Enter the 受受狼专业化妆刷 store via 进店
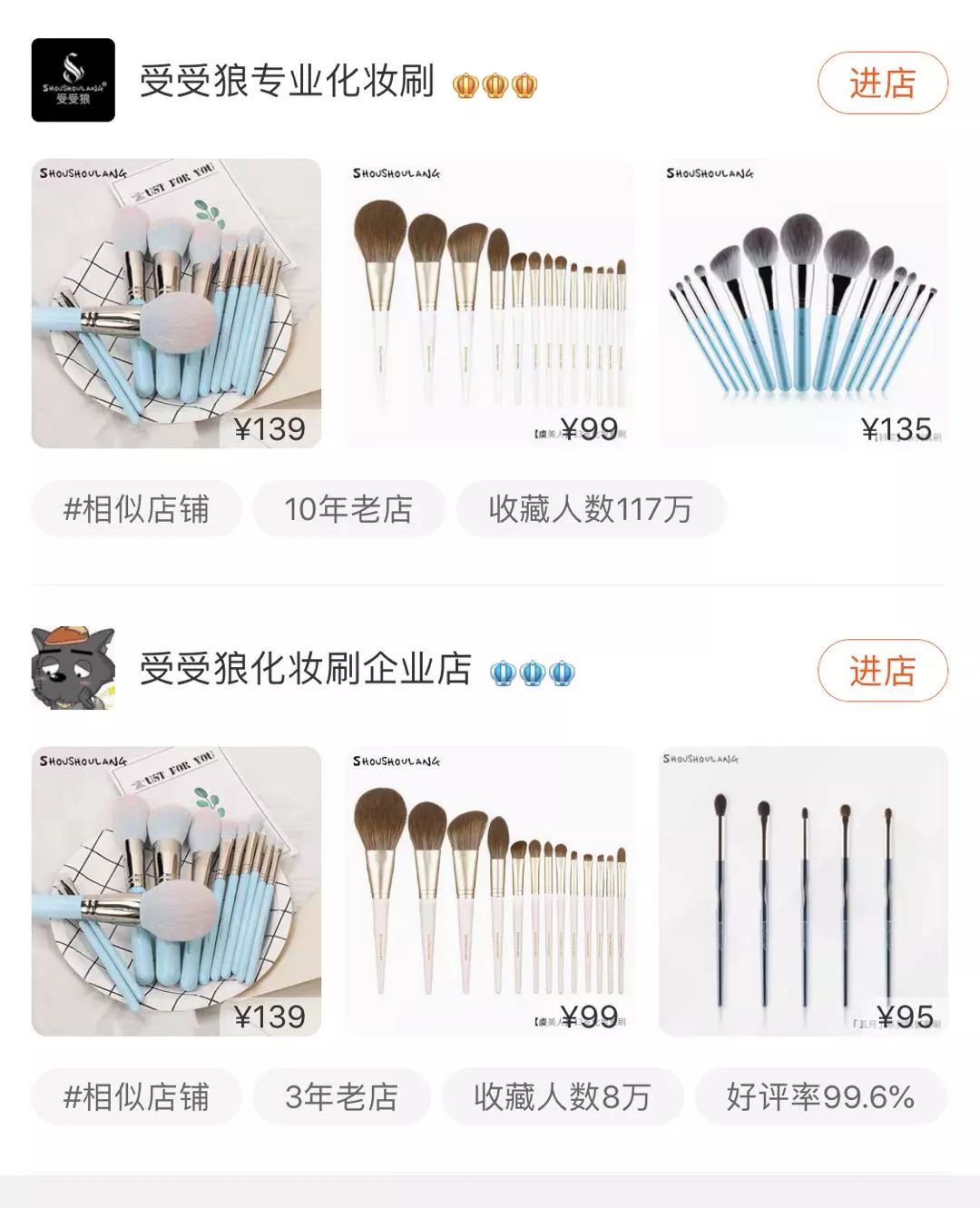This screenshot has height=1208, width=980. [x=882, y=83]
